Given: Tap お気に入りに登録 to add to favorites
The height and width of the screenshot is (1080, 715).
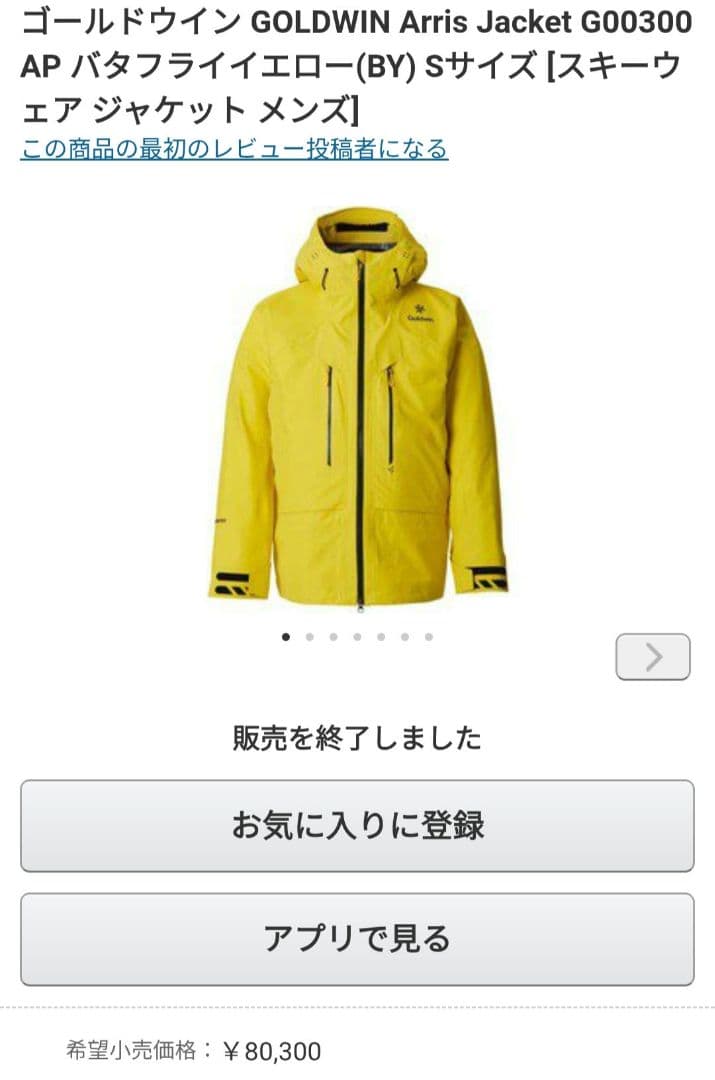Looking at the screenshot, I should coord(357,826).
